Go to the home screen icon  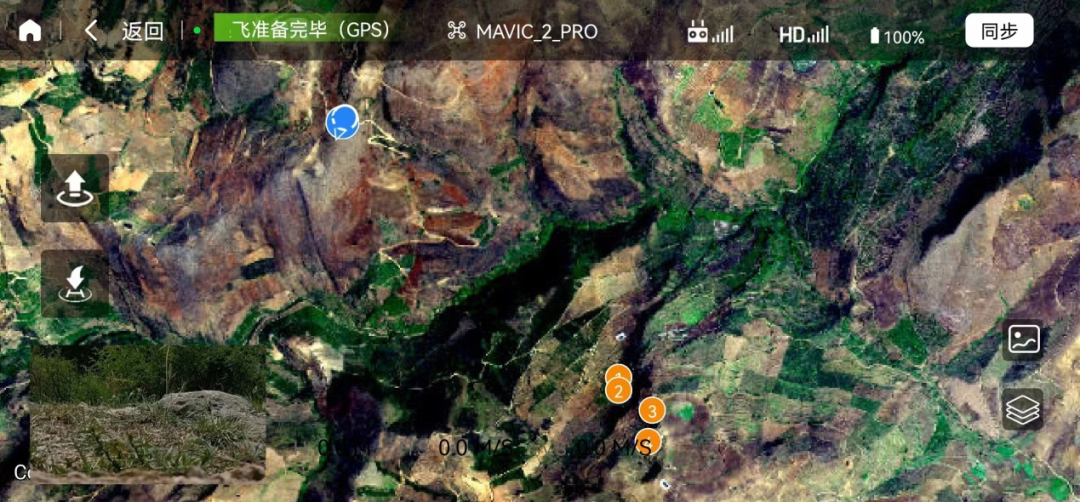30,31
